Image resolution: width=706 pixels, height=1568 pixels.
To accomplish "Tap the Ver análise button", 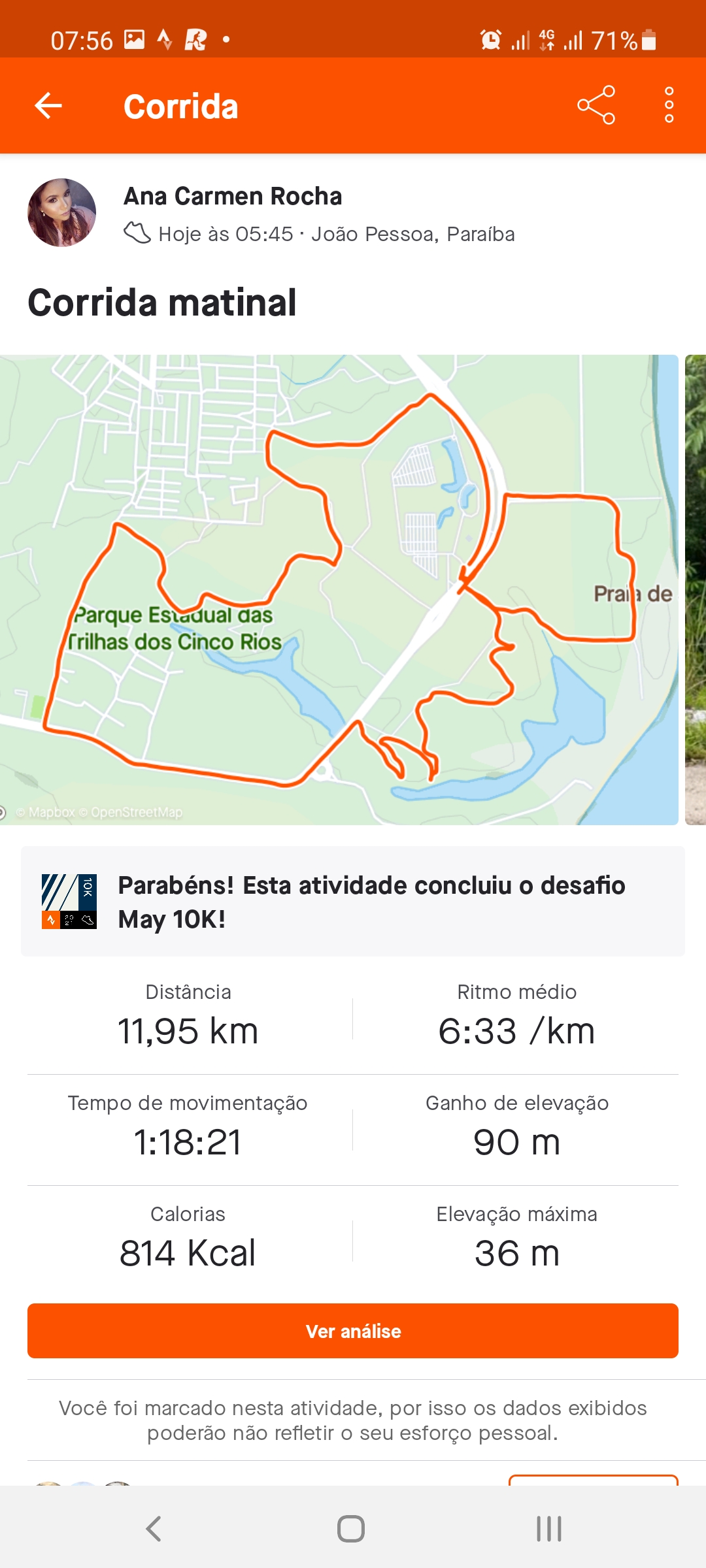I will [x=353, y=1331].
